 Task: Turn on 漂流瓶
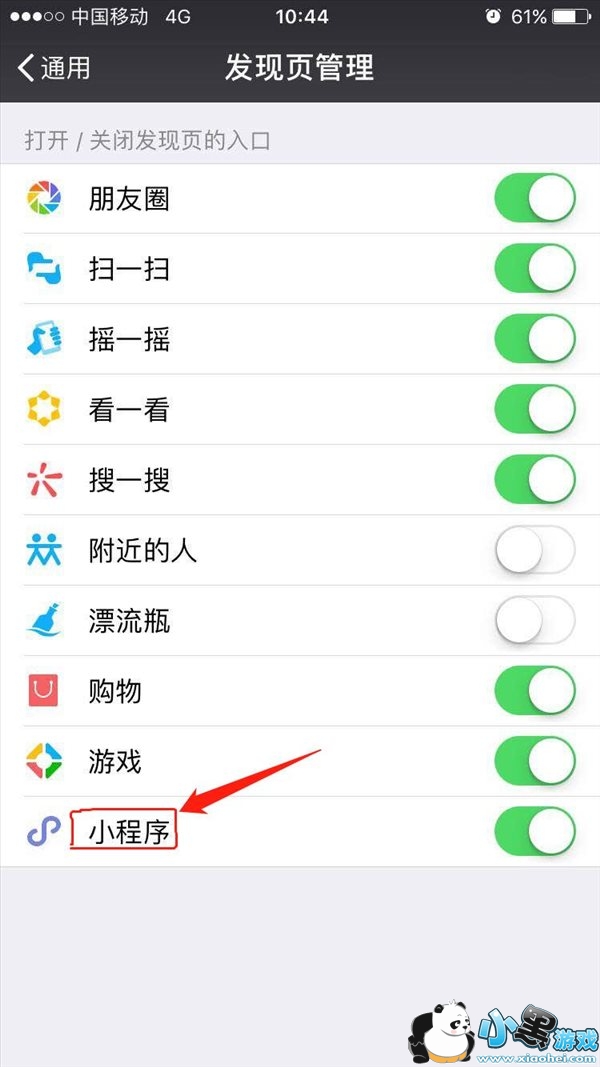(535, 621)
